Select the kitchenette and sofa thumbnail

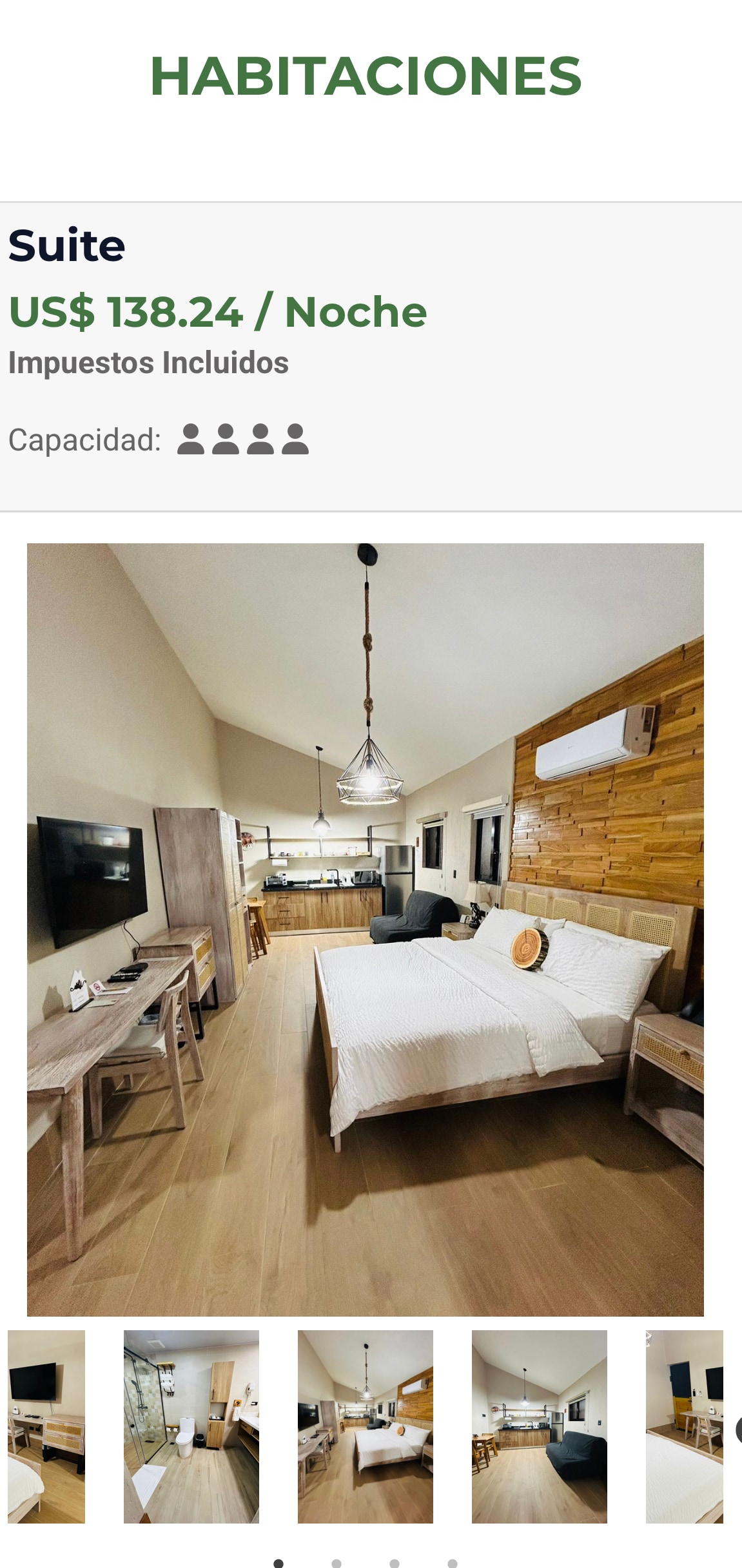click(539, 1426)
